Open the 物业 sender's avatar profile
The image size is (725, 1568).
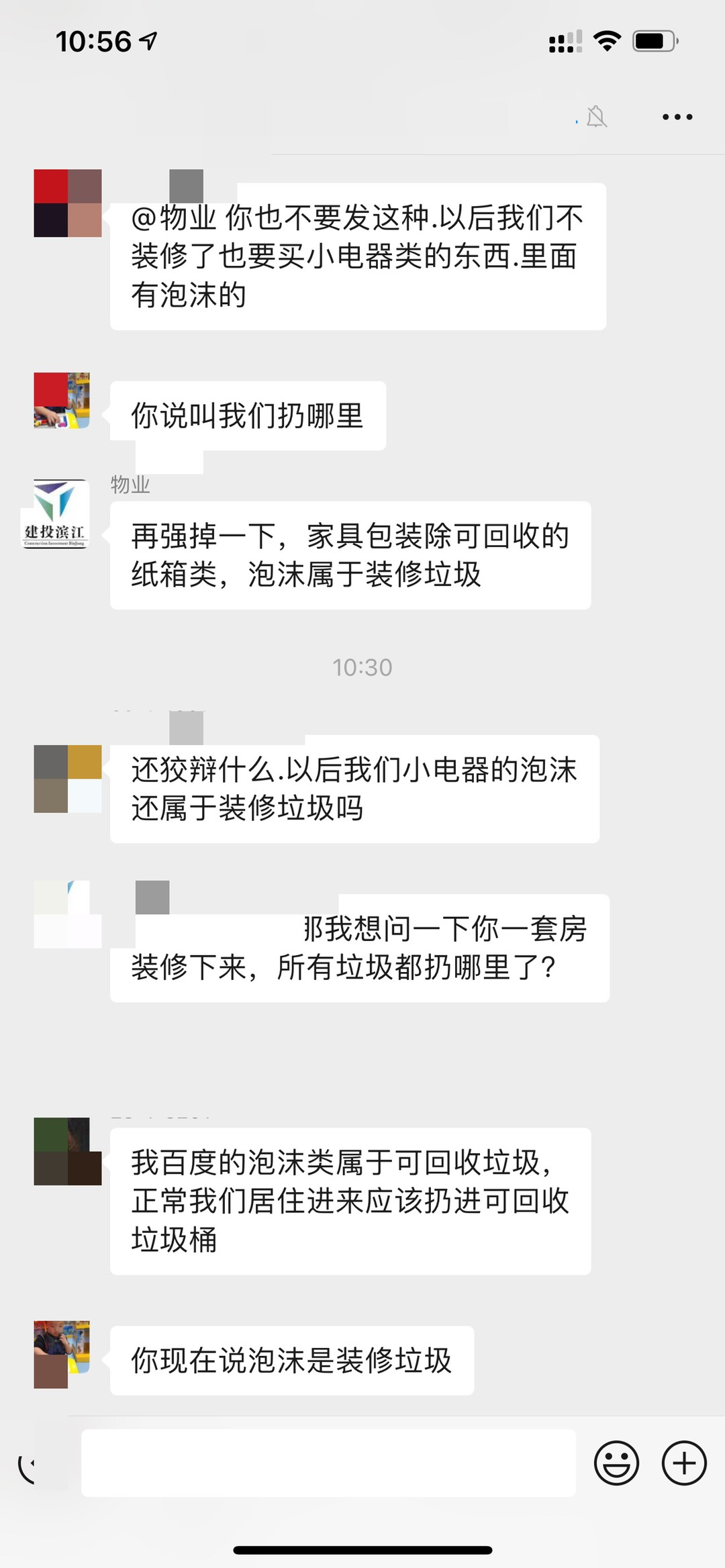point(55,513)
